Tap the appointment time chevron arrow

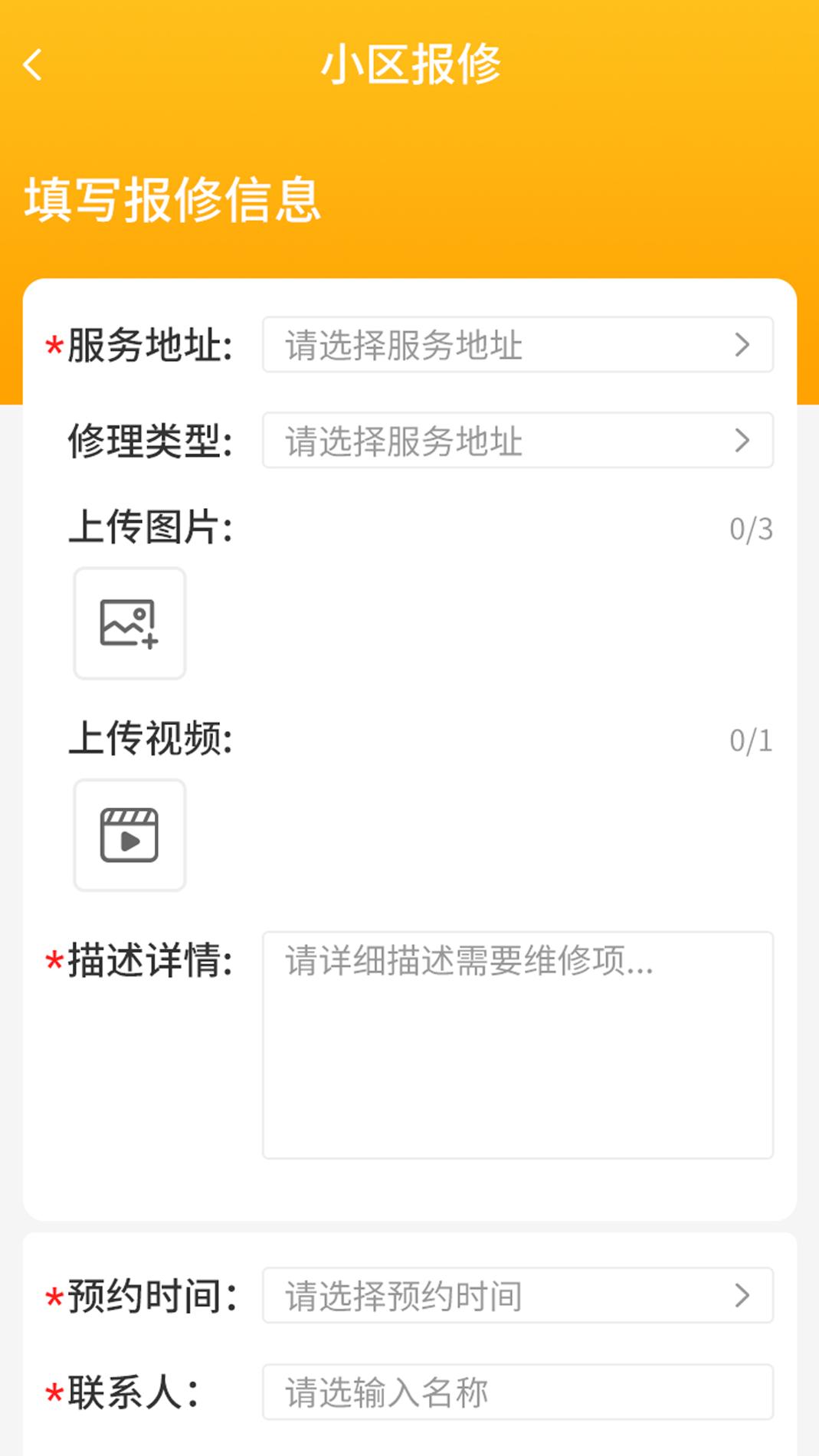(x=741, y=1296)
